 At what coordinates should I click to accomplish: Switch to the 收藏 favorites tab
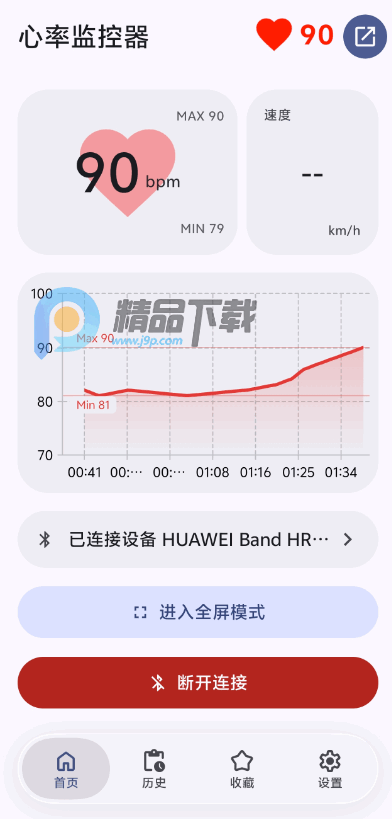pos(242,769)
